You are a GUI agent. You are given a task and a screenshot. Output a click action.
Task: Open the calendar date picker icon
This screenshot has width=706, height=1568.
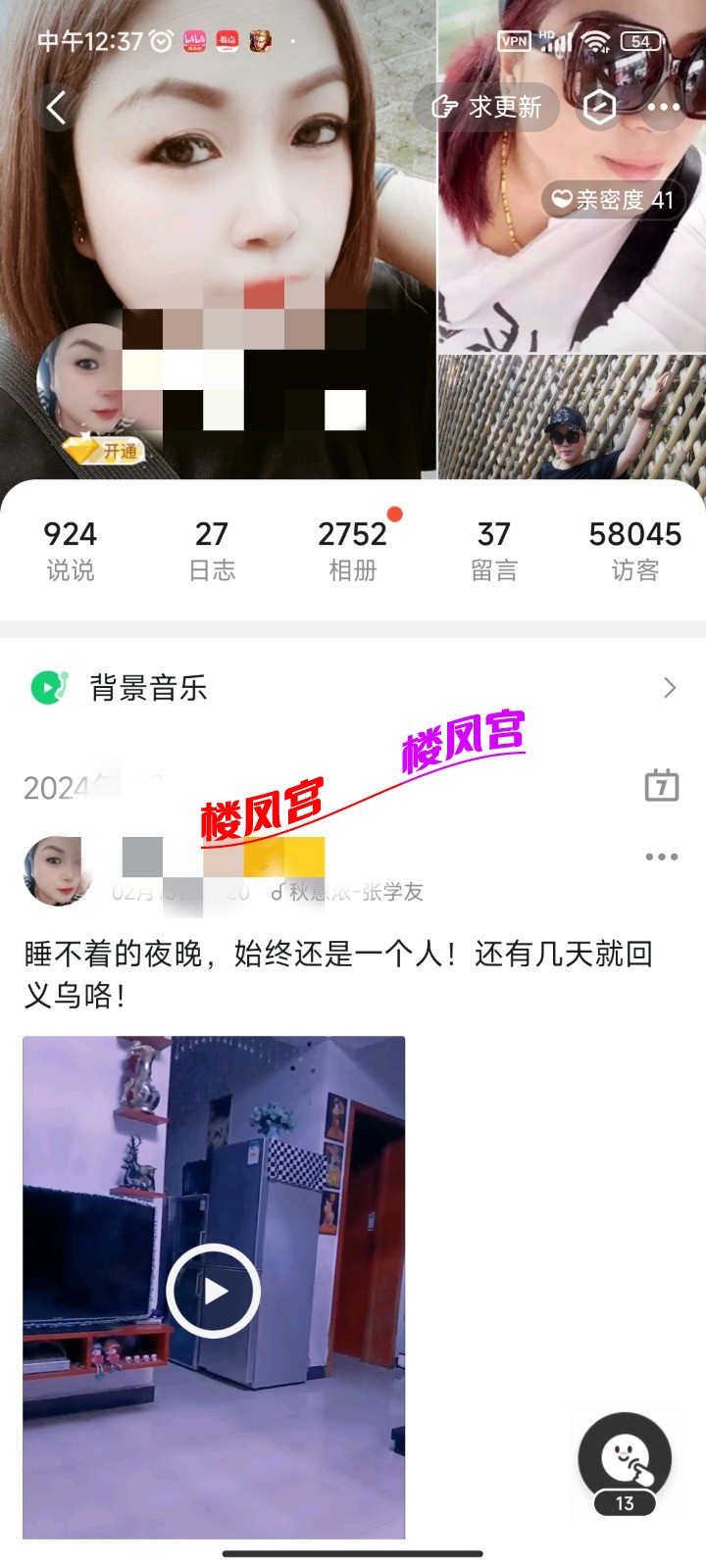(x=661, y=786)
